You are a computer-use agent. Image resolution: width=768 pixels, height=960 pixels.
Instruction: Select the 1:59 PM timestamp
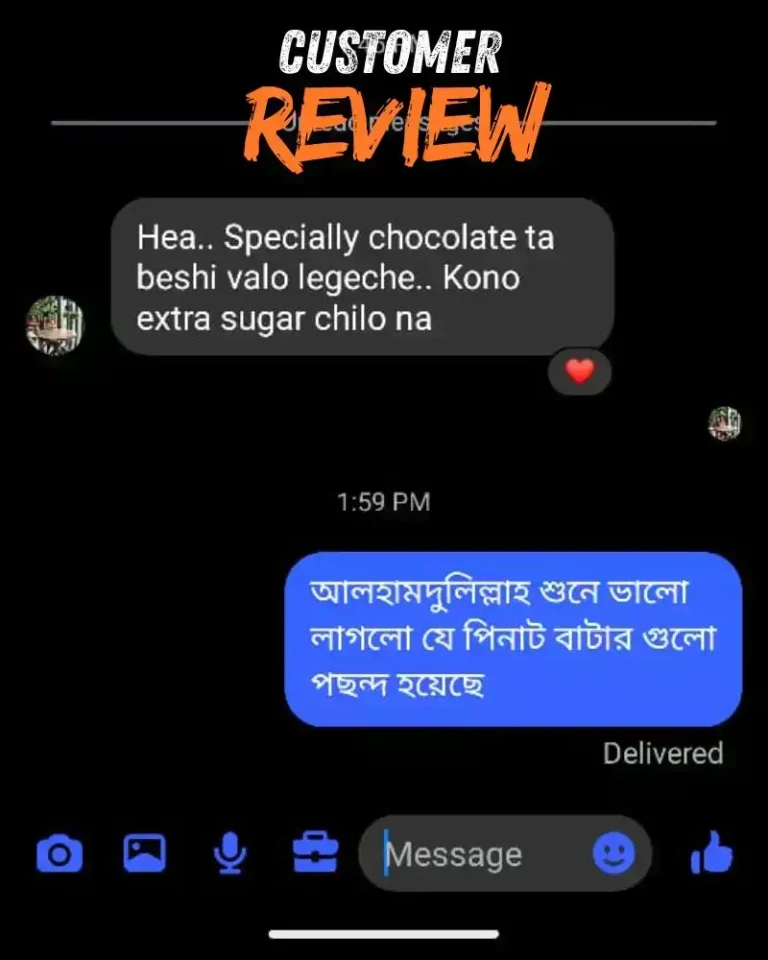[383, 501]
